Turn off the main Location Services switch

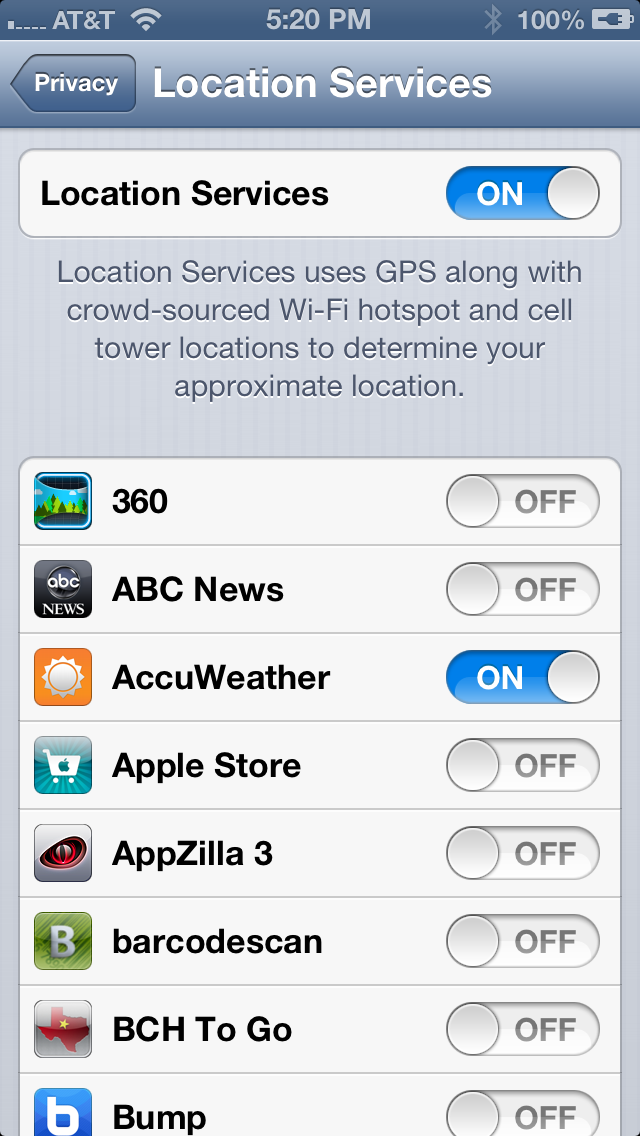pyautogui.click(x=523, y=193)
